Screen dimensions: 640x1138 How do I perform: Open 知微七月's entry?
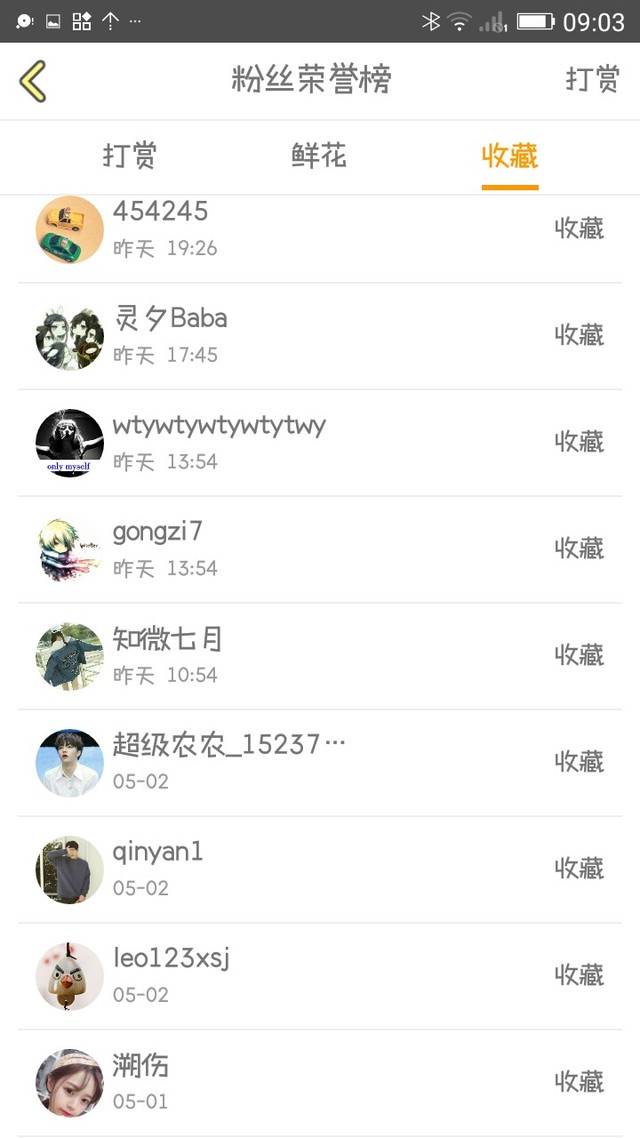tap(320, 657)
